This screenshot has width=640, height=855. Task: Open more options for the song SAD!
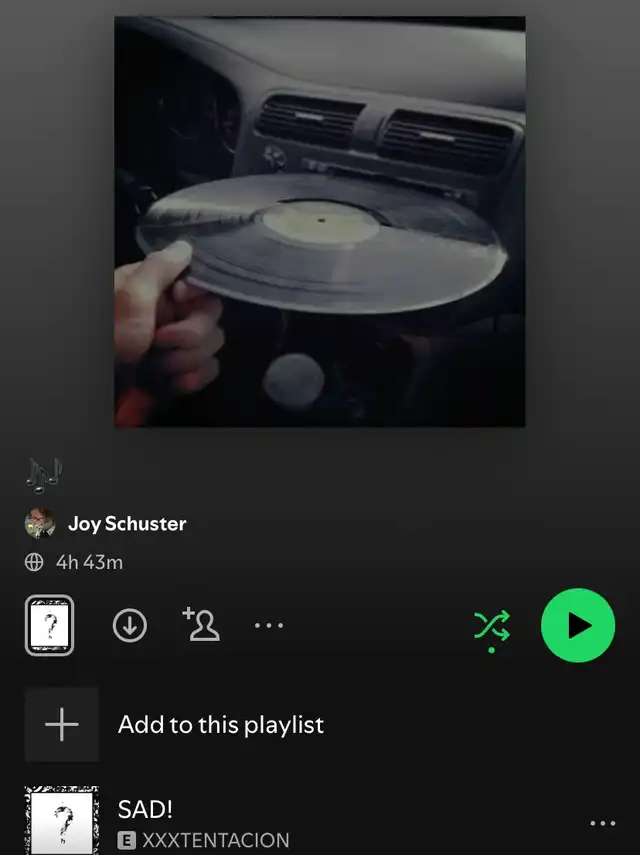tap(602, 823)
